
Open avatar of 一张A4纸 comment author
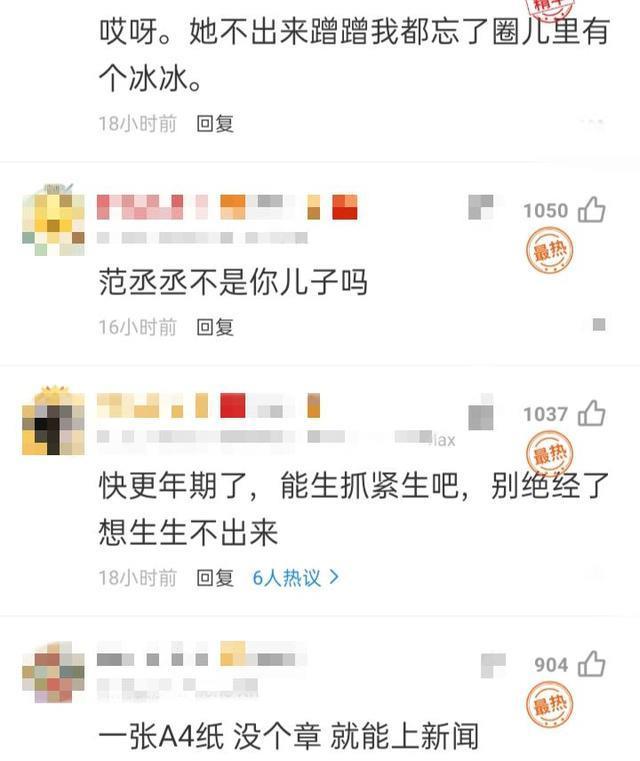pos(53,673)
